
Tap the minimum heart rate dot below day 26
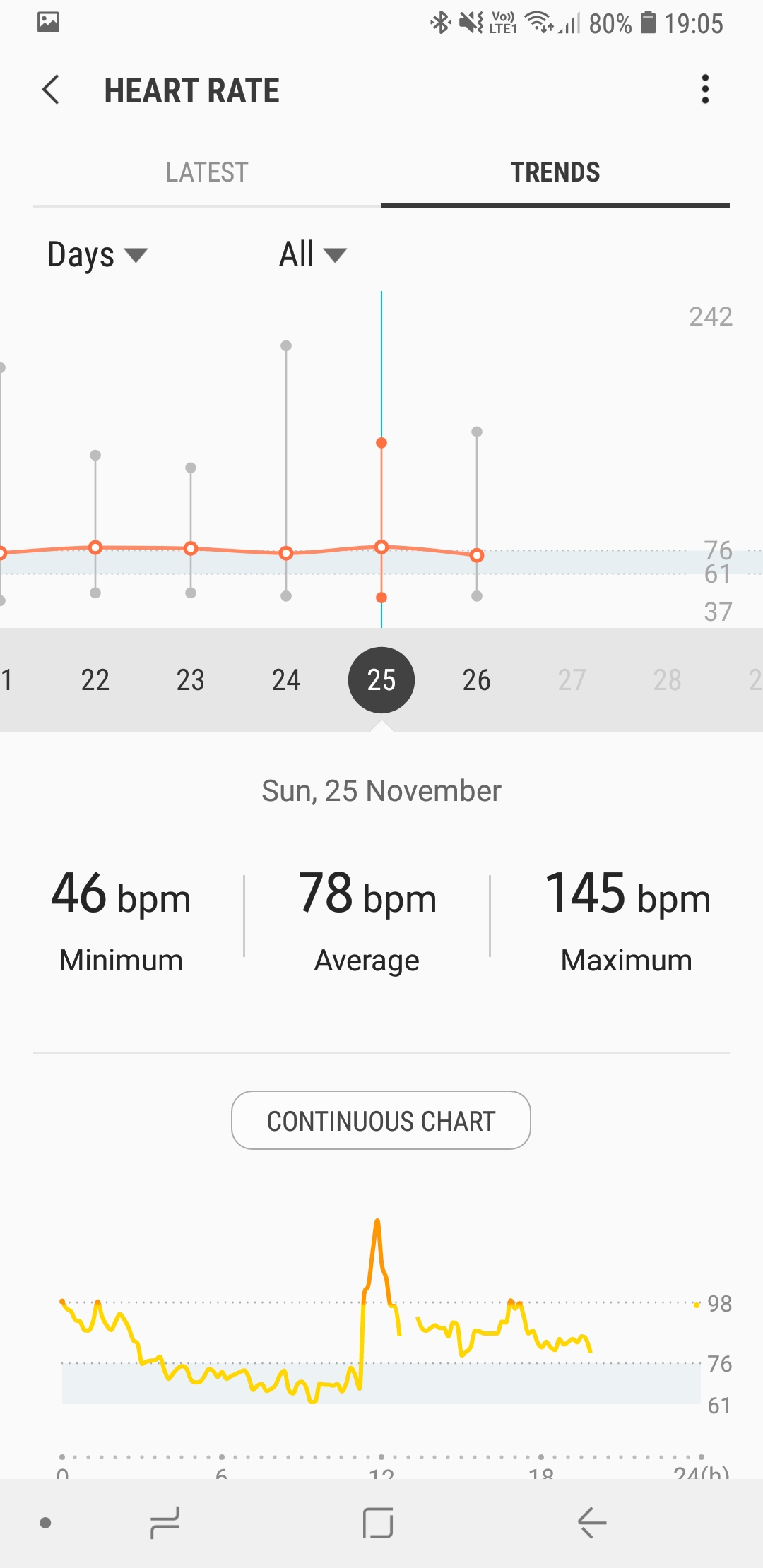tap(477, 596)
